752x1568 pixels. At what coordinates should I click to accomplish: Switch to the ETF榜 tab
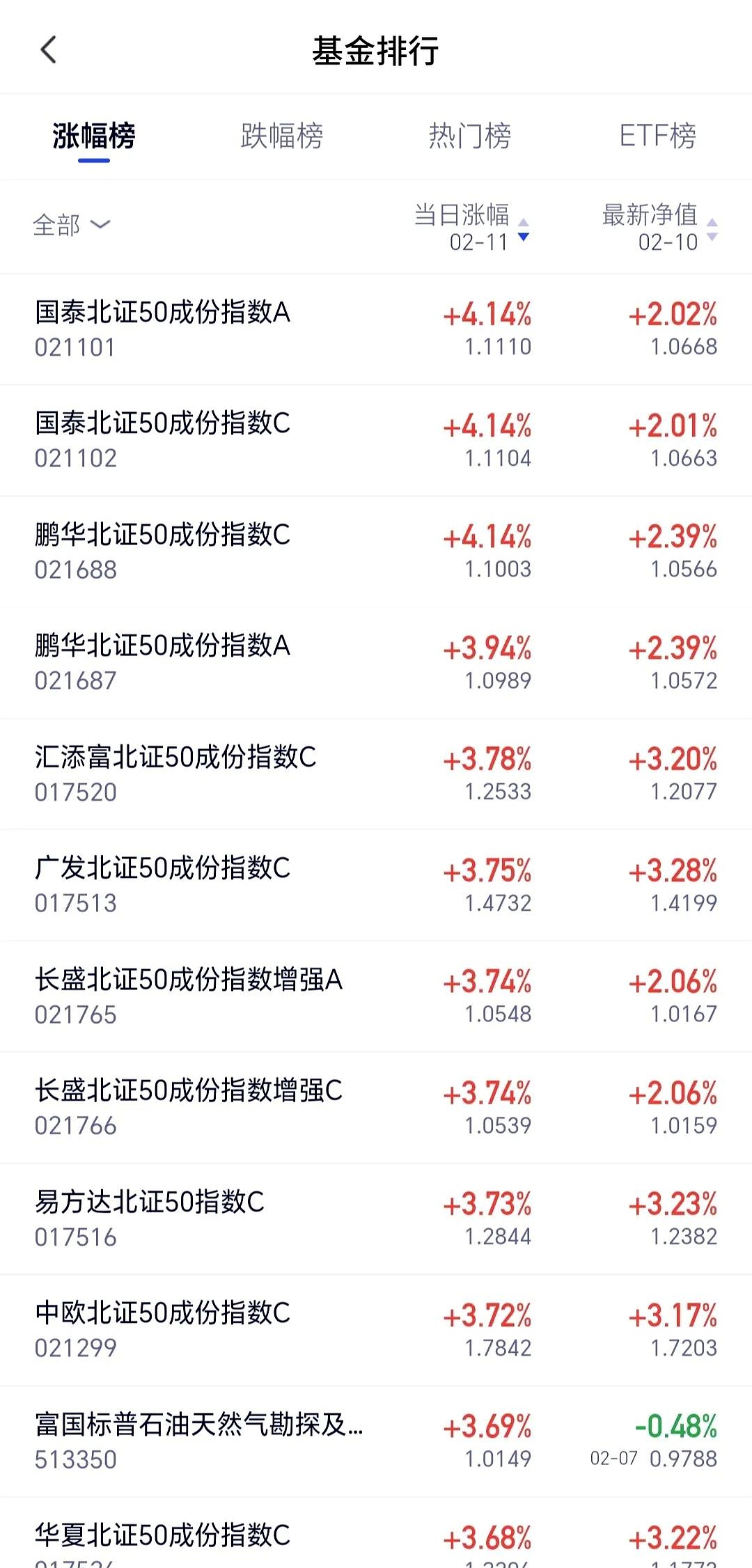(x=658, y=136)
